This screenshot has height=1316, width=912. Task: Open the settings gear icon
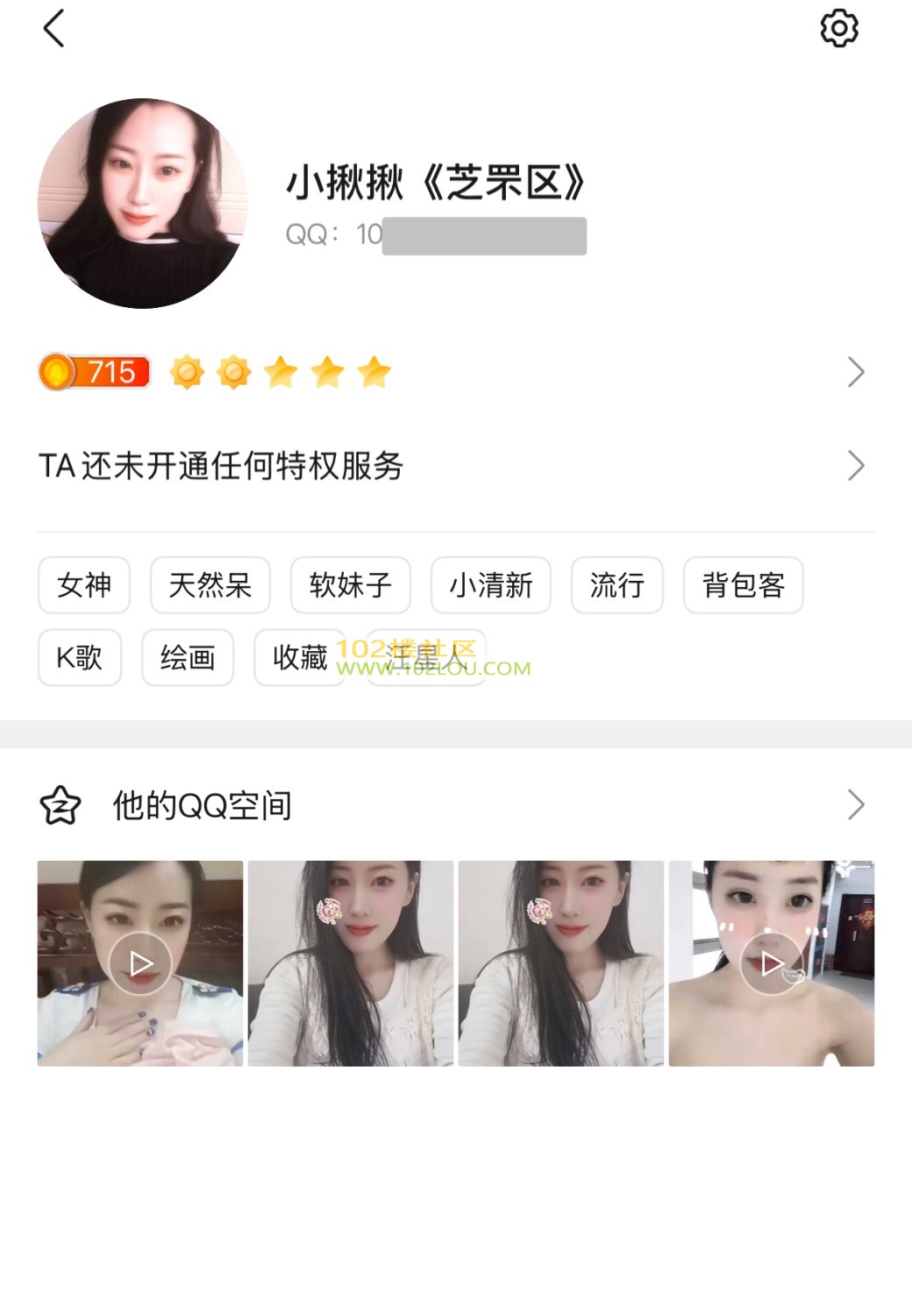click(x=838, y=29)
